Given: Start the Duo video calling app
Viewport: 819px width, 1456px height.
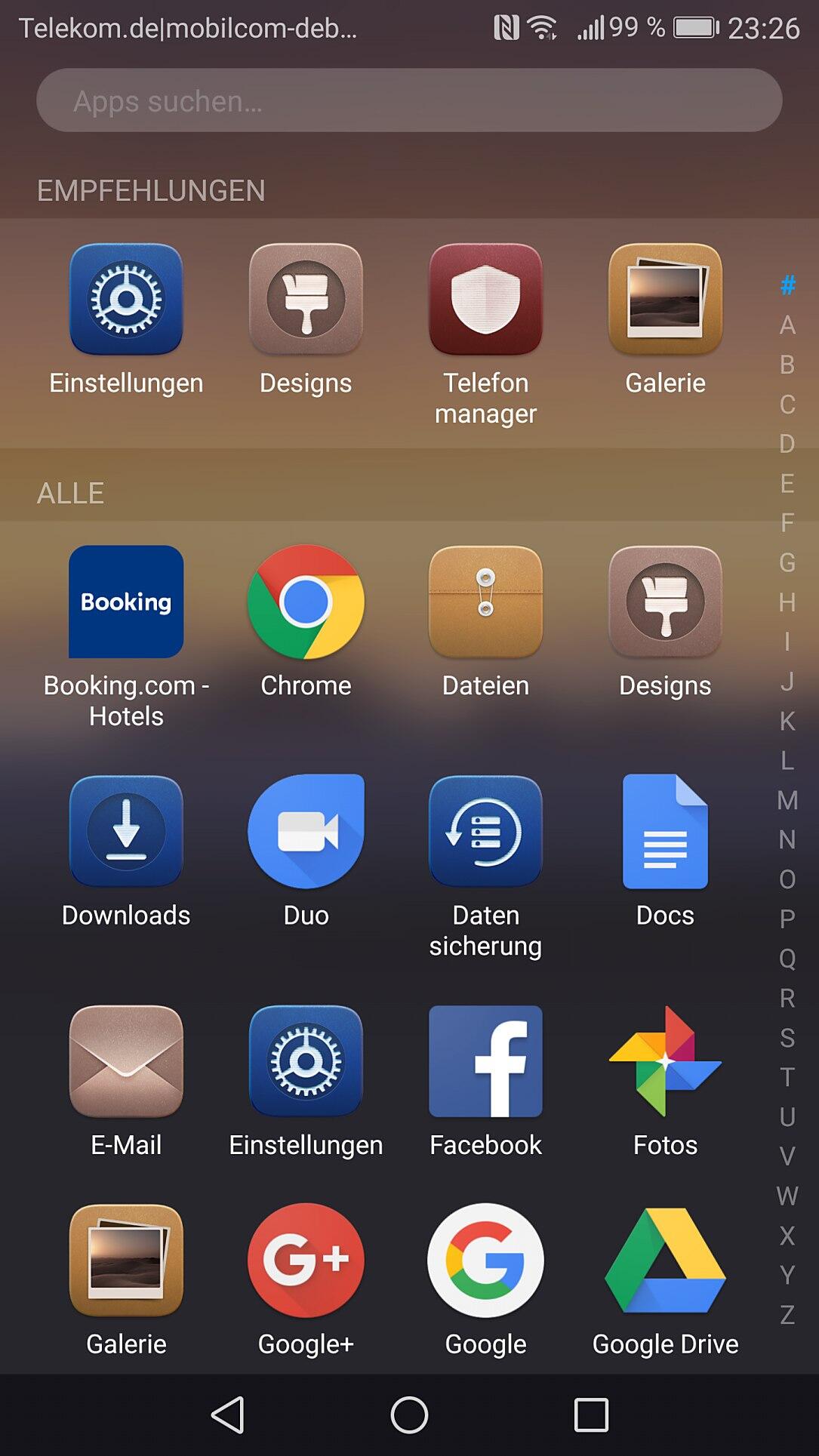Looking at the screenshot, I should [x=306, y=831].
